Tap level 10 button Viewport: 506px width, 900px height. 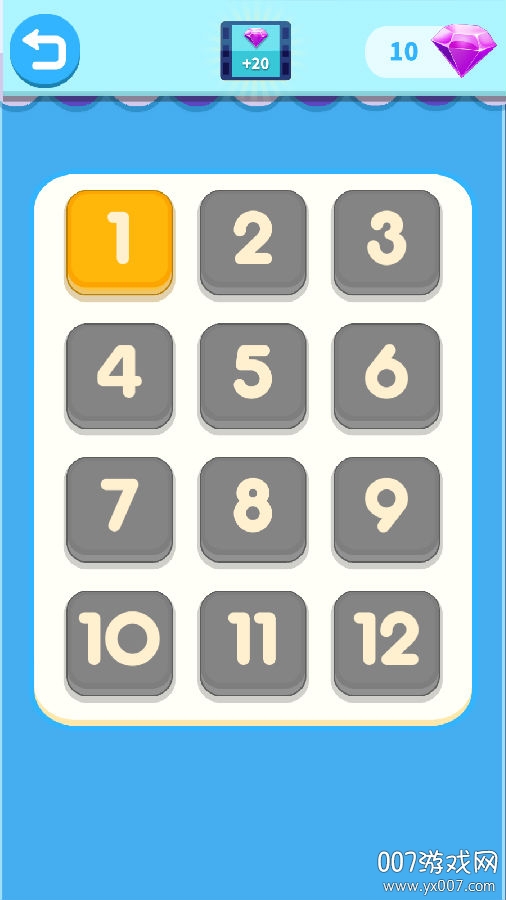[x=120, y=643]
